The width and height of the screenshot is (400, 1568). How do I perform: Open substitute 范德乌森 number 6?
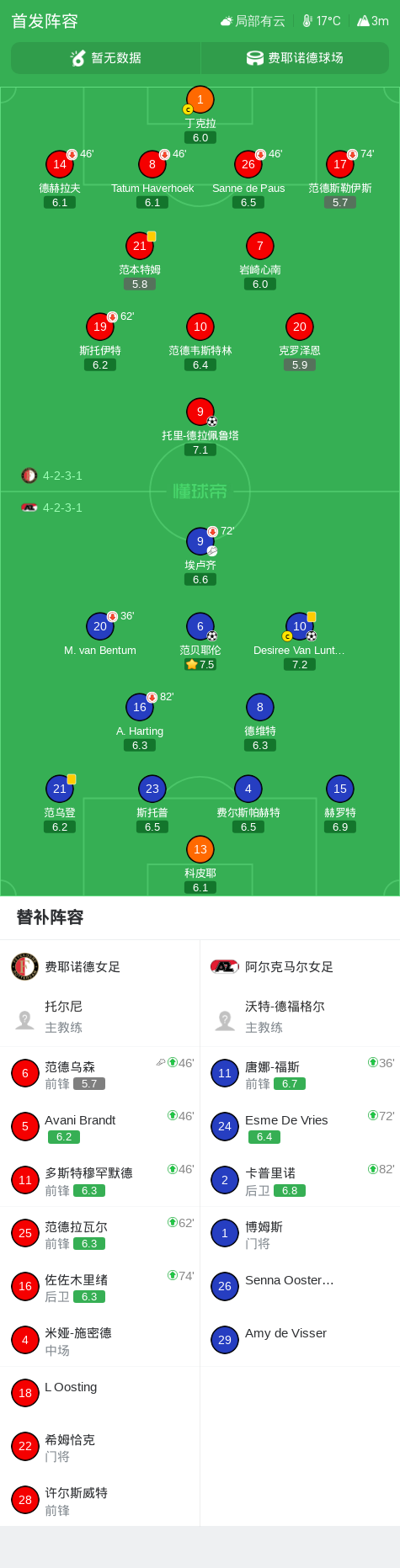pyautogui.click(x=100, y=1074)
